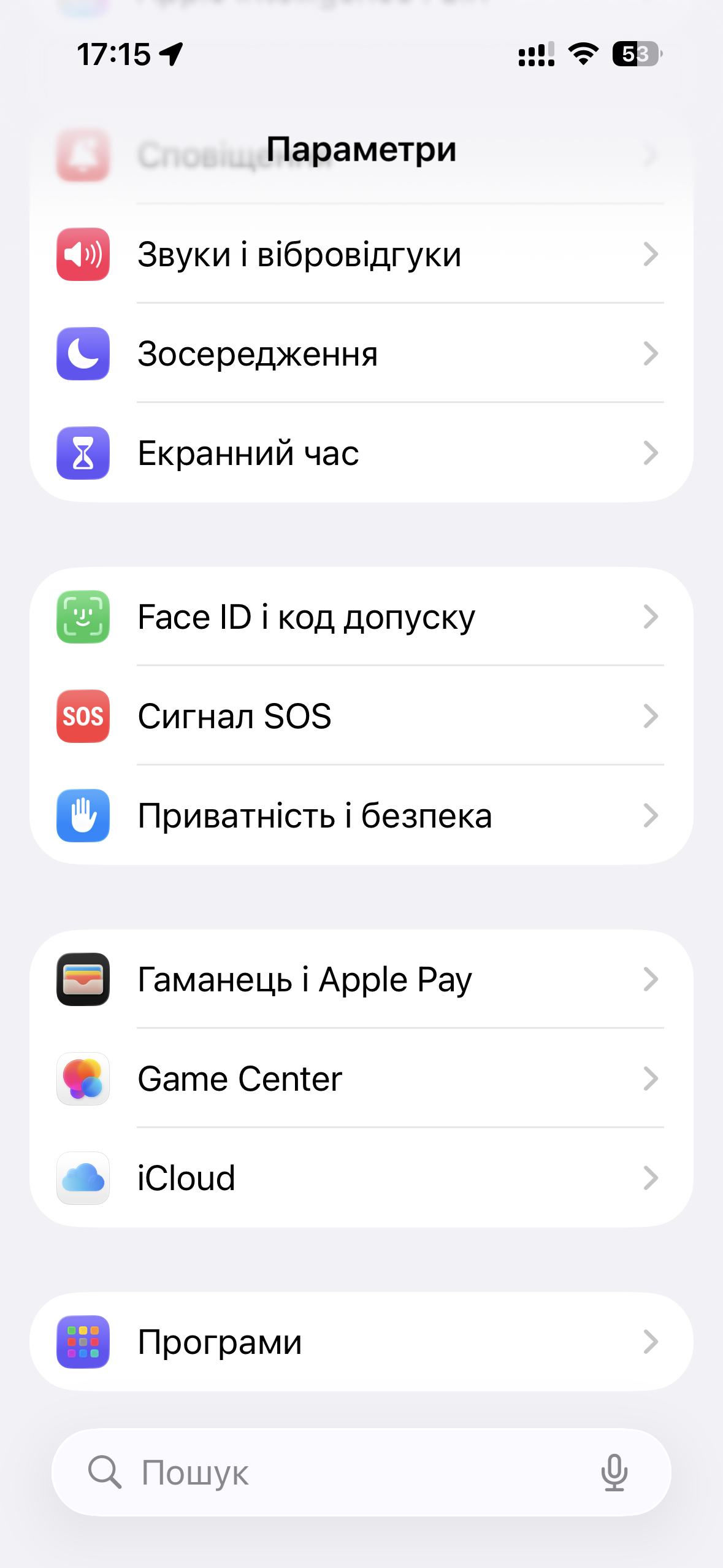This screenshot has height=1568, width=723.
Task: Open the Зосередження row
Action: tap(361, 353)
